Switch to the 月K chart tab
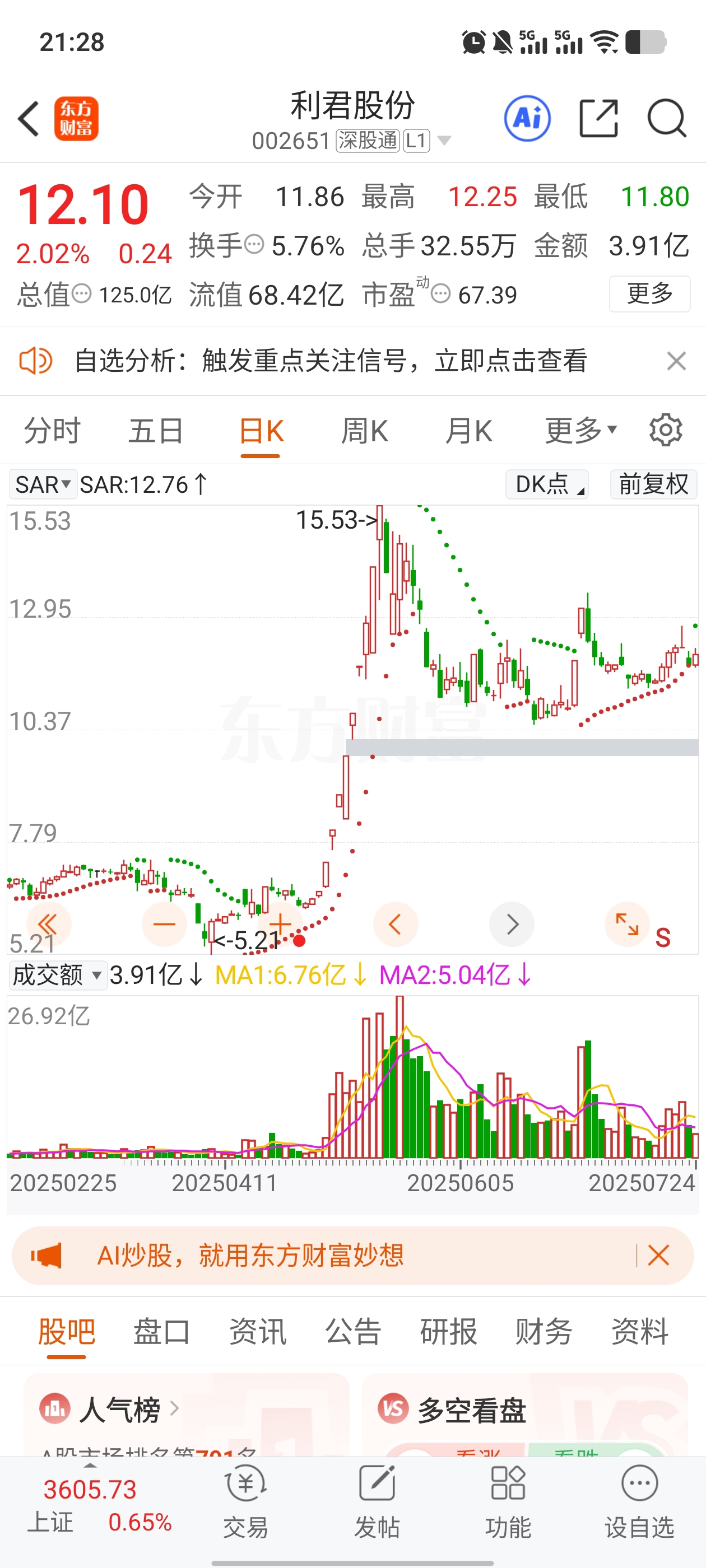Image resolution: width=706 pixels, height=1568 pixels. coord(468,431)
